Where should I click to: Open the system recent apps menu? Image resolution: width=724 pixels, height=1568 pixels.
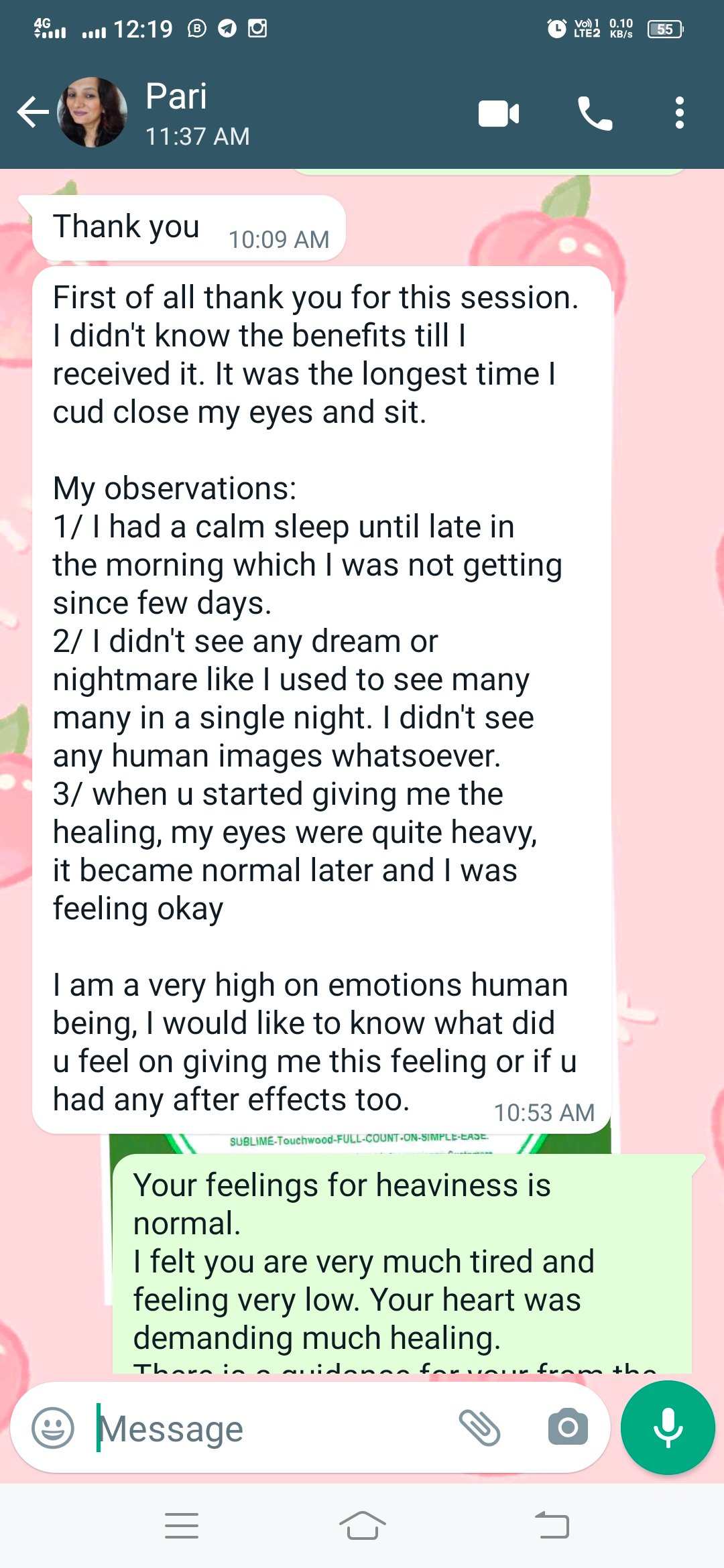(x=182, y=1526)
